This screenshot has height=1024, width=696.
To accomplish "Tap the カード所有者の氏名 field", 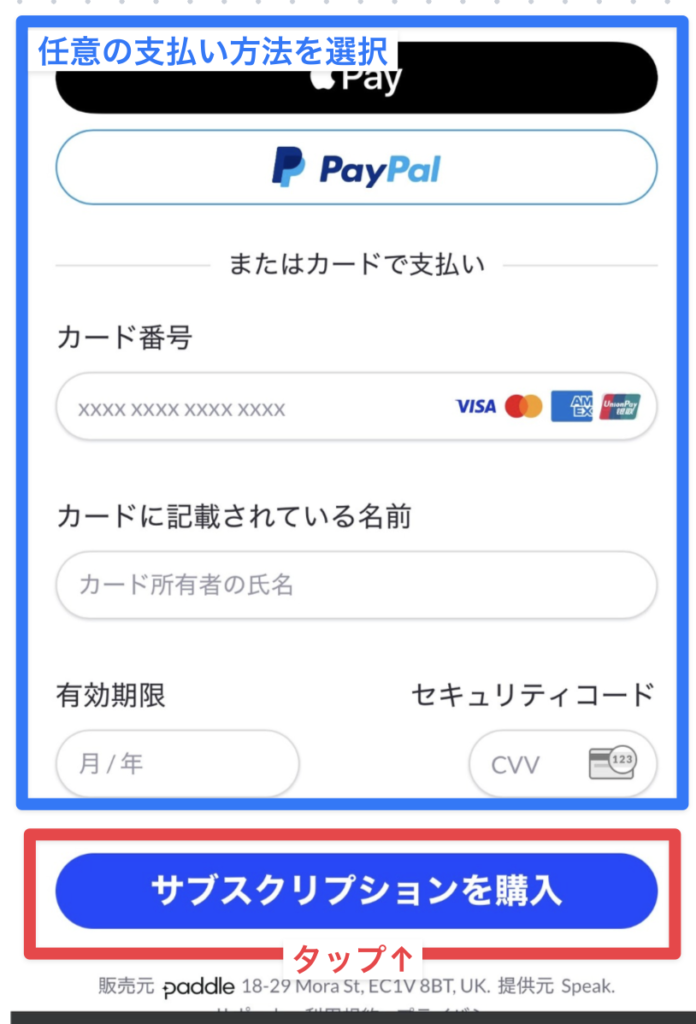I will [x=356, y=584].
